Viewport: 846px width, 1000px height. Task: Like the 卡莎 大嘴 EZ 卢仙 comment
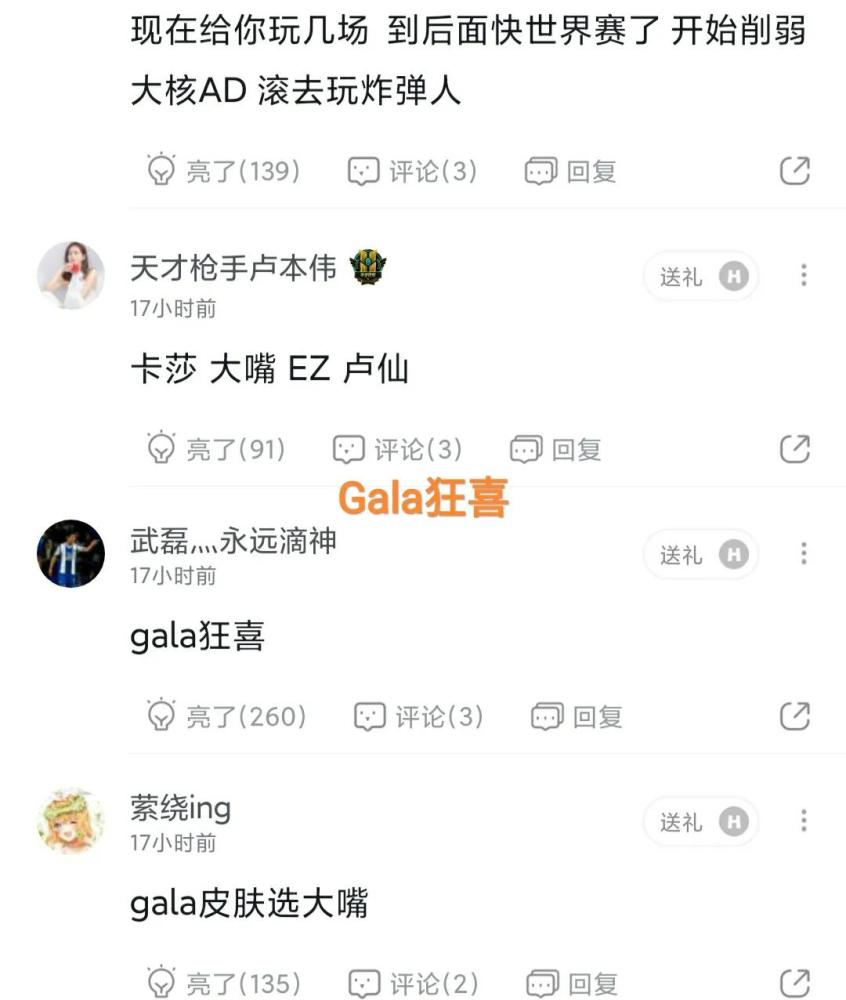(x=215, y=449)
